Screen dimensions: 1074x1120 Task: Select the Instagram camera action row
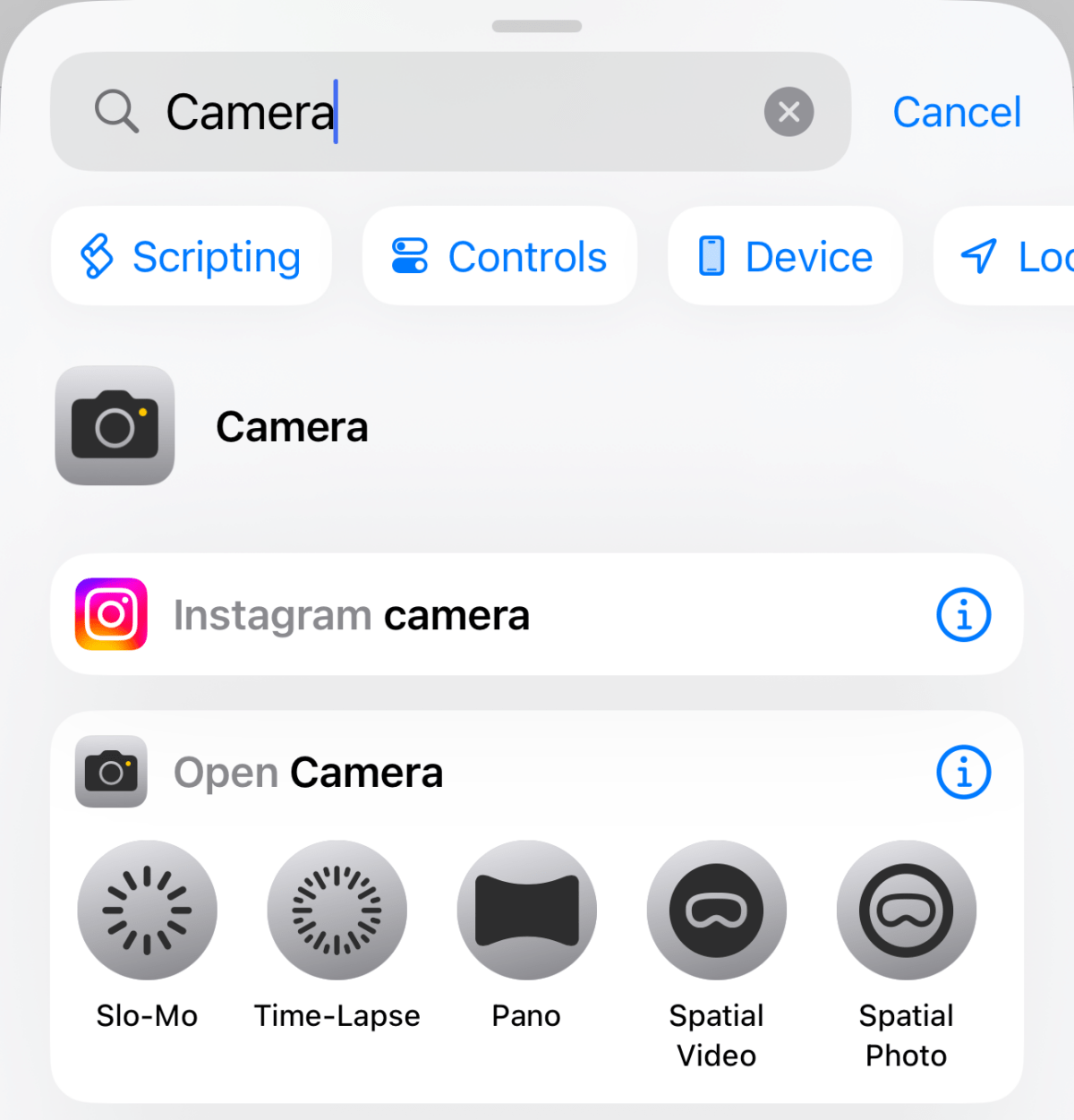click(447, 615)
